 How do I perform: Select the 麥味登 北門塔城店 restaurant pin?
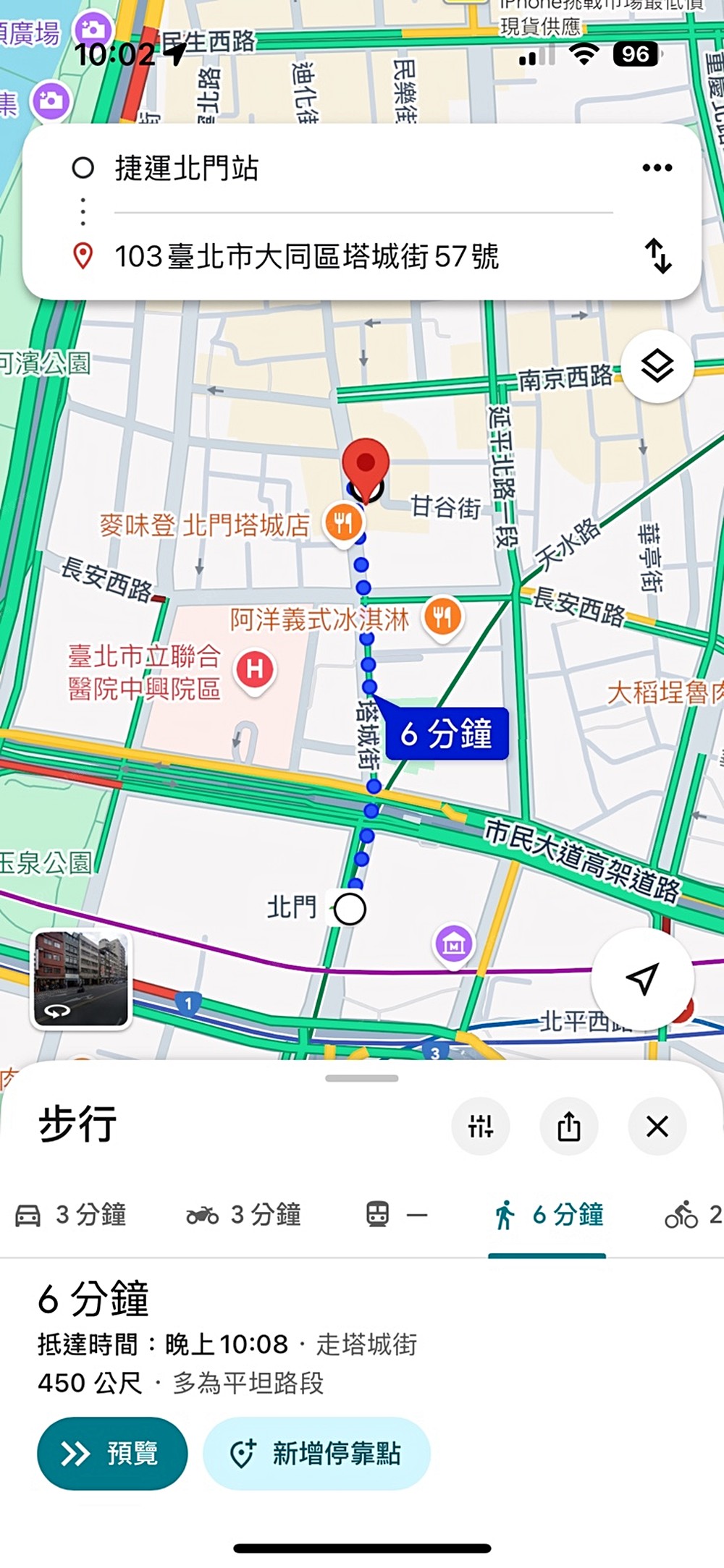(x=345, y=521)
